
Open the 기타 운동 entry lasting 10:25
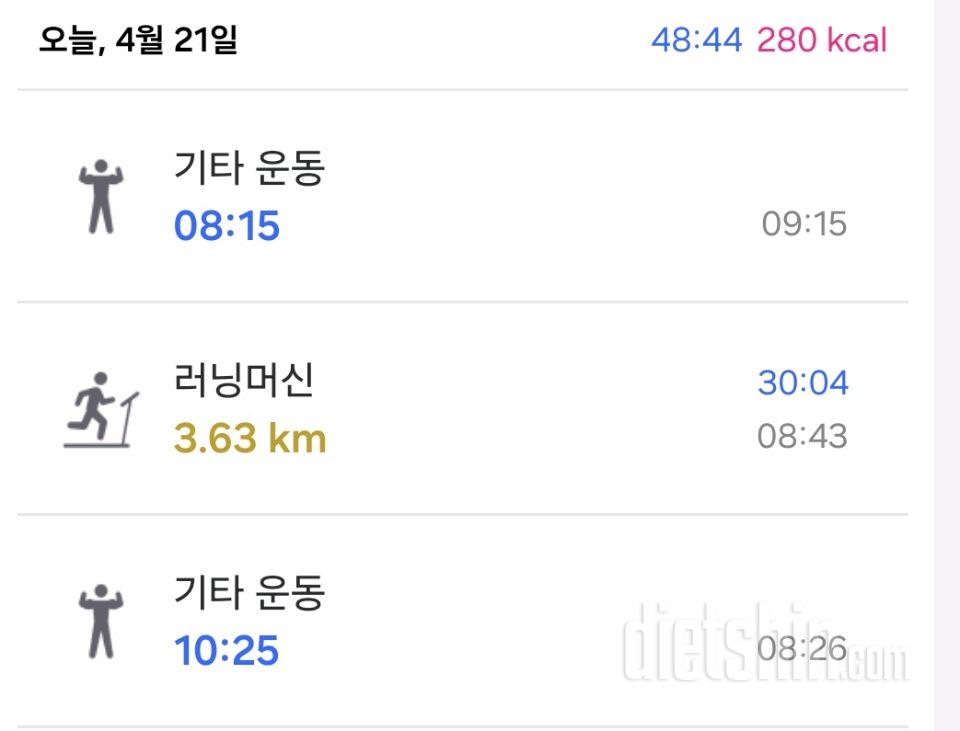(460, 621)
